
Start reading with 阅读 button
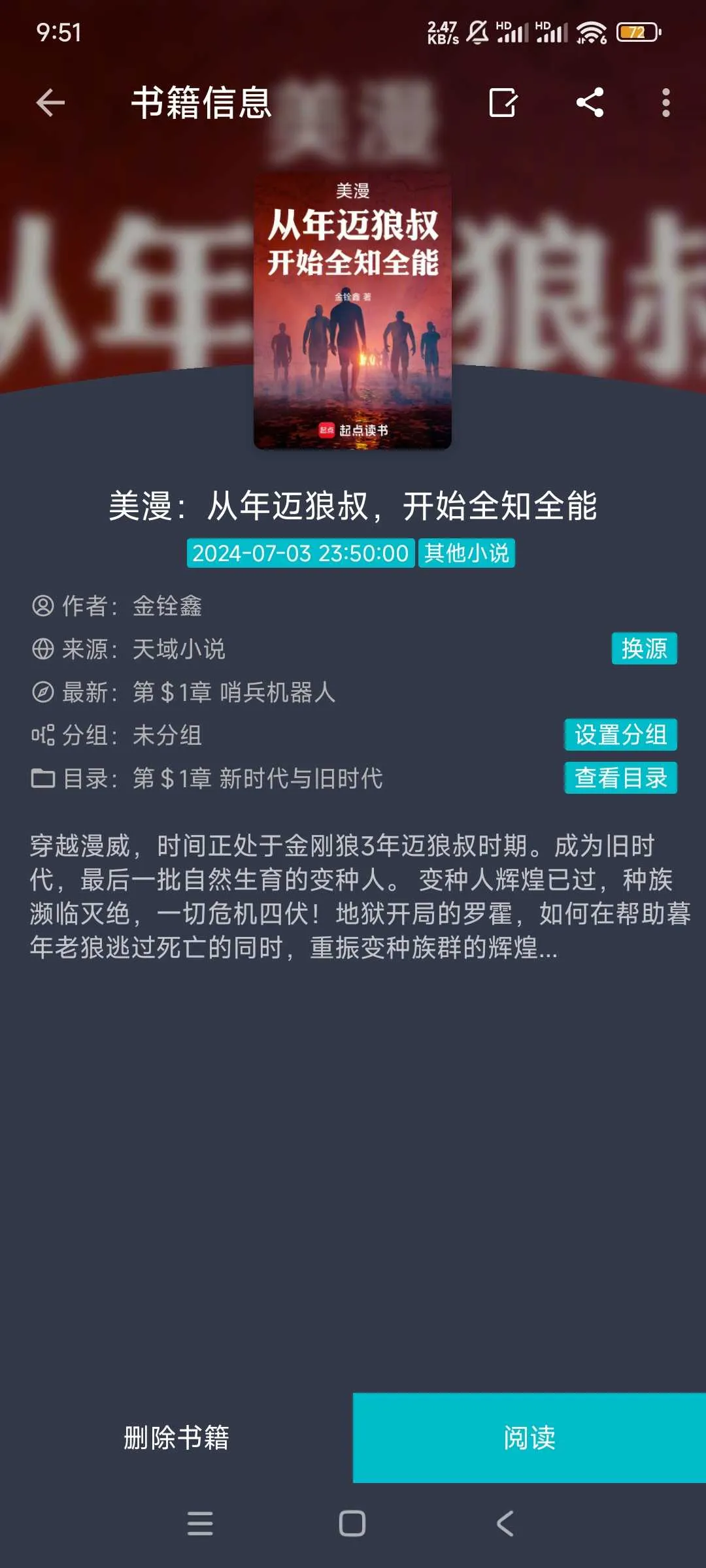pos(529,1438)
